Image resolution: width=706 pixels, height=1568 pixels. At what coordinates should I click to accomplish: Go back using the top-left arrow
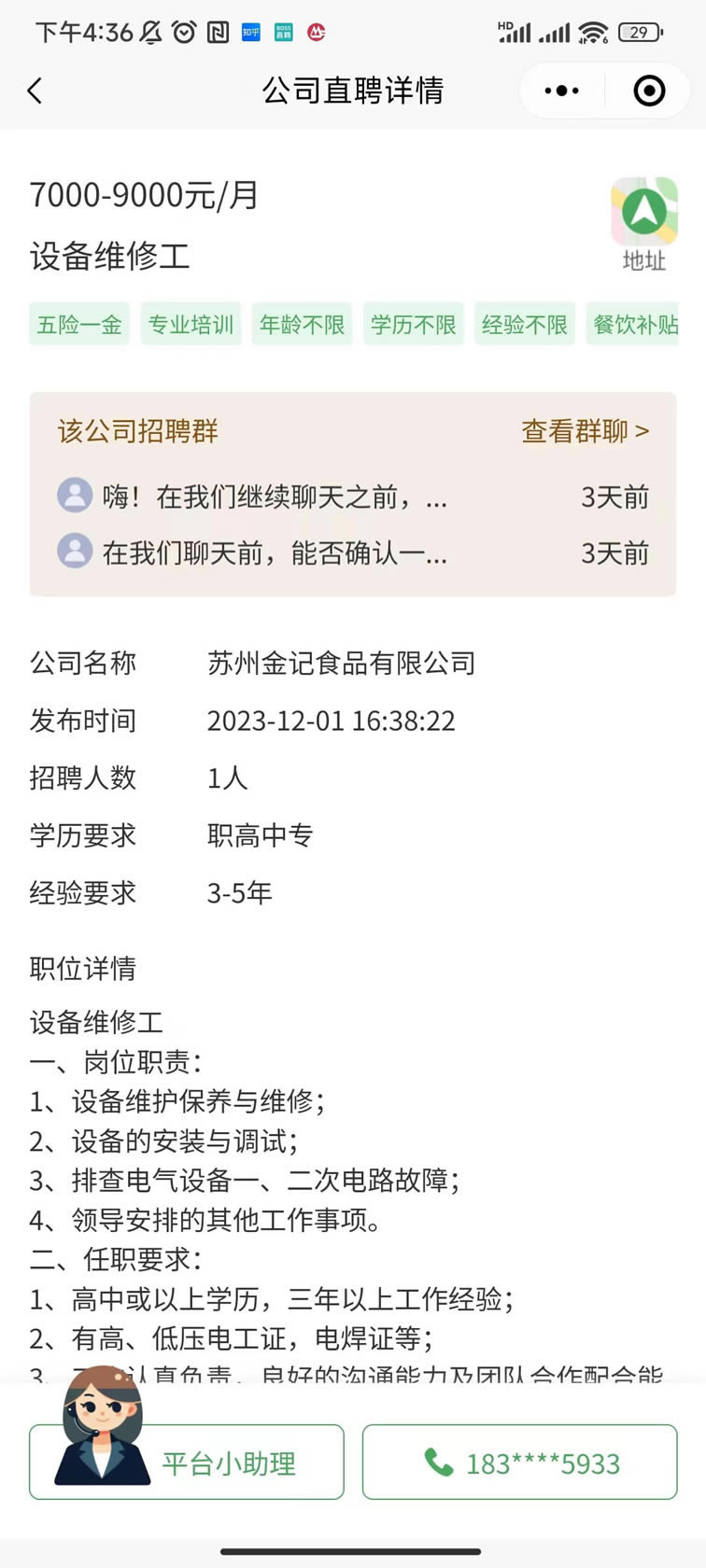click(35, 91)
